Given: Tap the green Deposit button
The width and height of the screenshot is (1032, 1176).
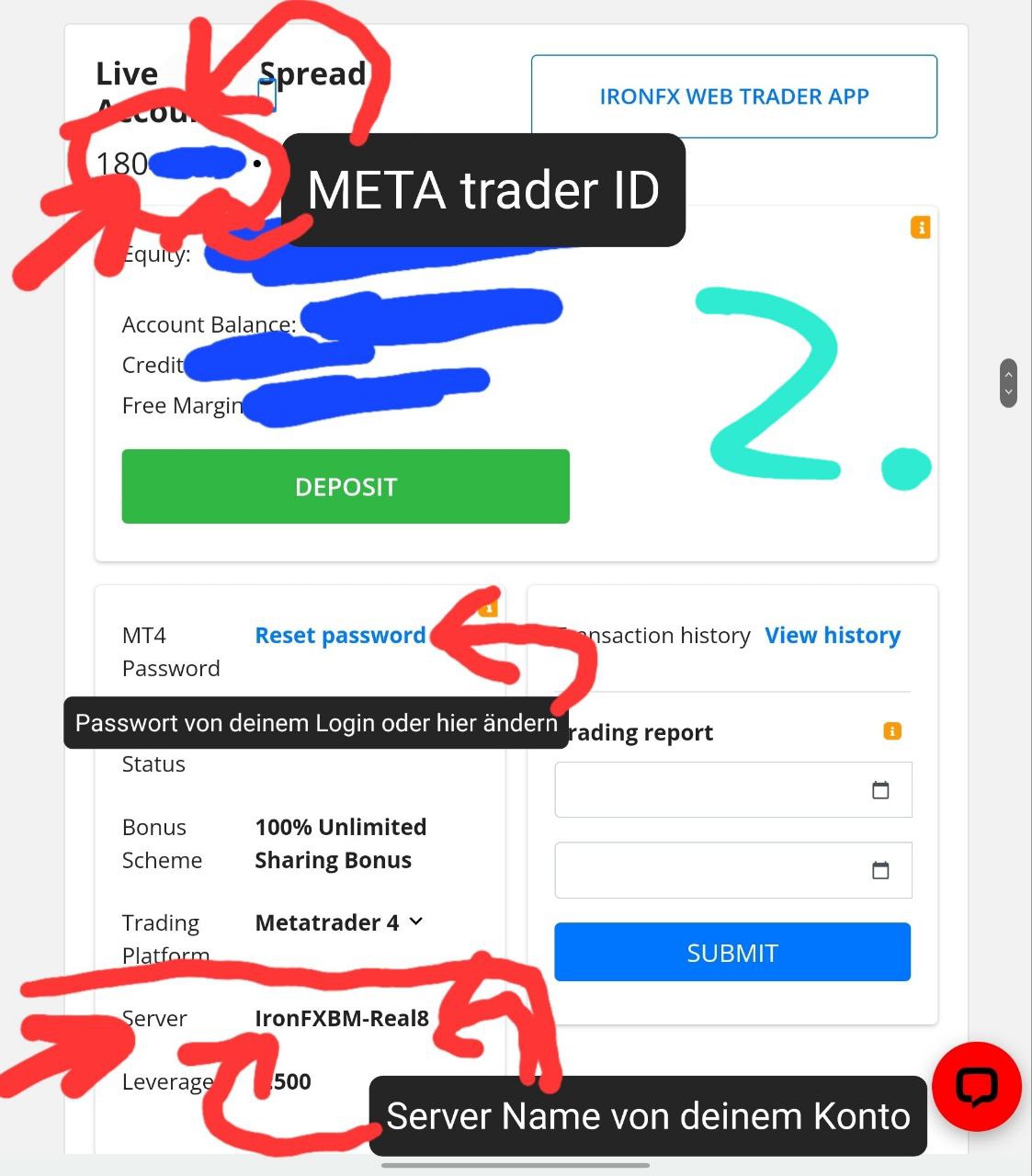Looking at the screenshot, I should (346, 486).
